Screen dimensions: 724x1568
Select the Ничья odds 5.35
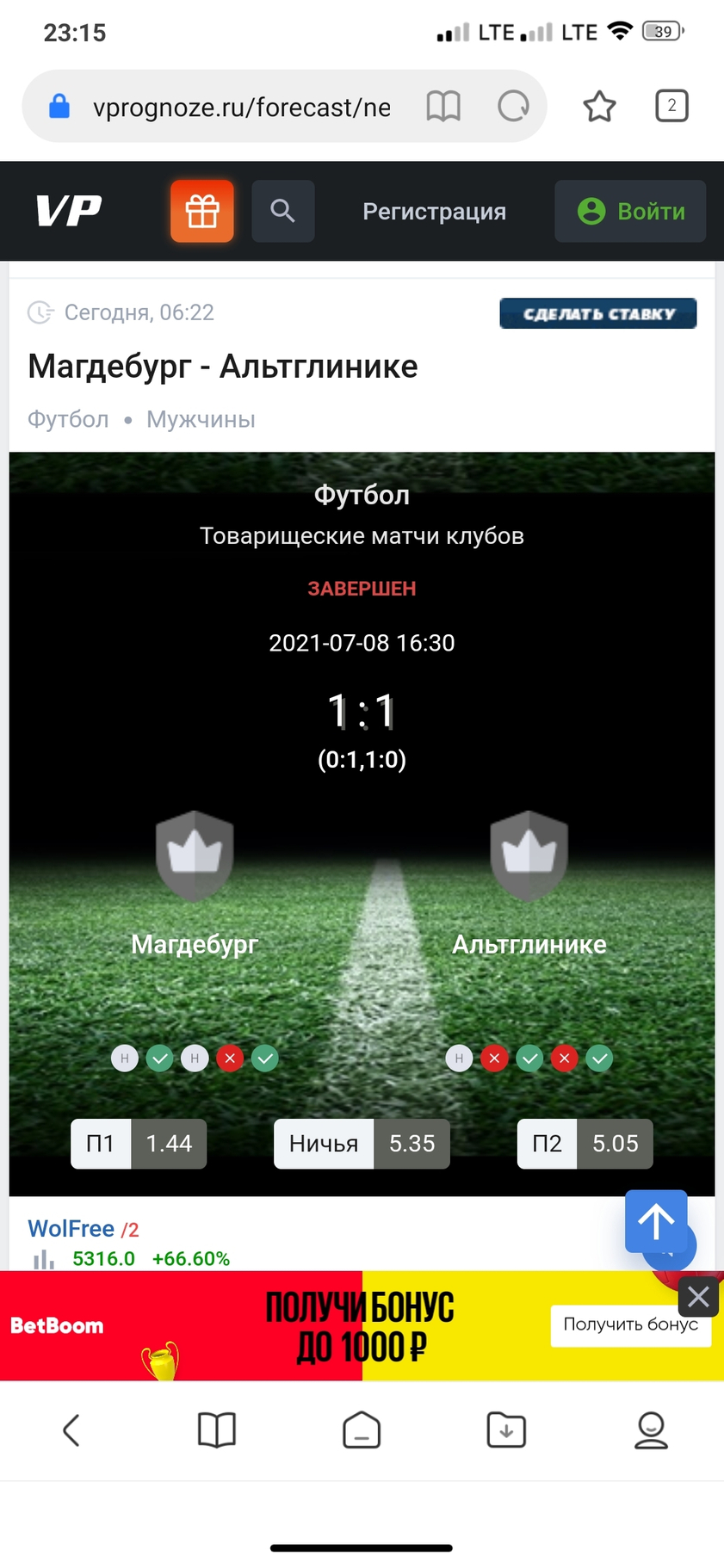click(362, 1144)
